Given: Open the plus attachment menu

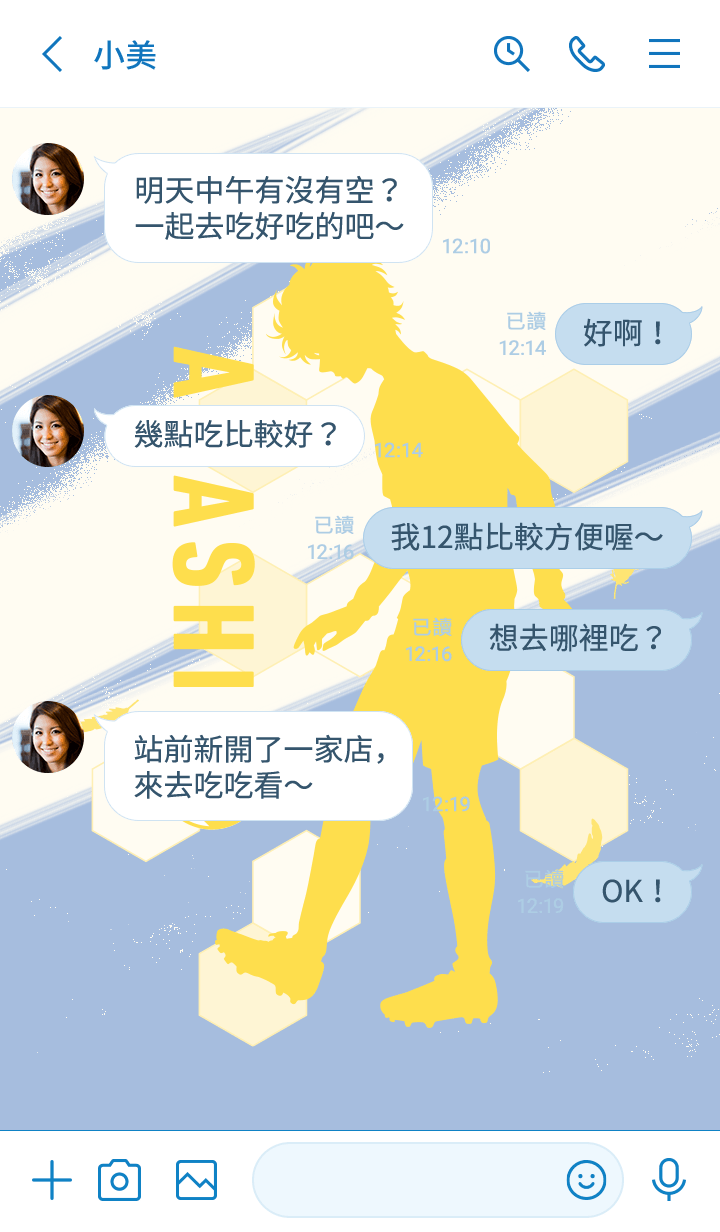Looking at the screenshot, I should point(52,1181).
